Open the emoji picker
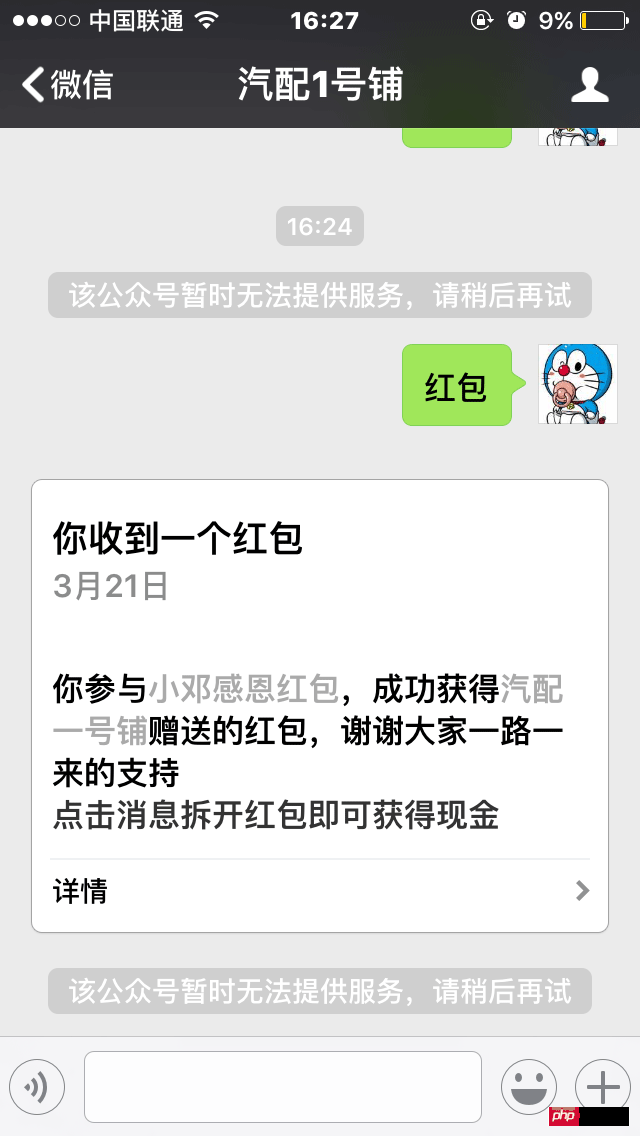 pyautogui.click(x=528, y=1086)
